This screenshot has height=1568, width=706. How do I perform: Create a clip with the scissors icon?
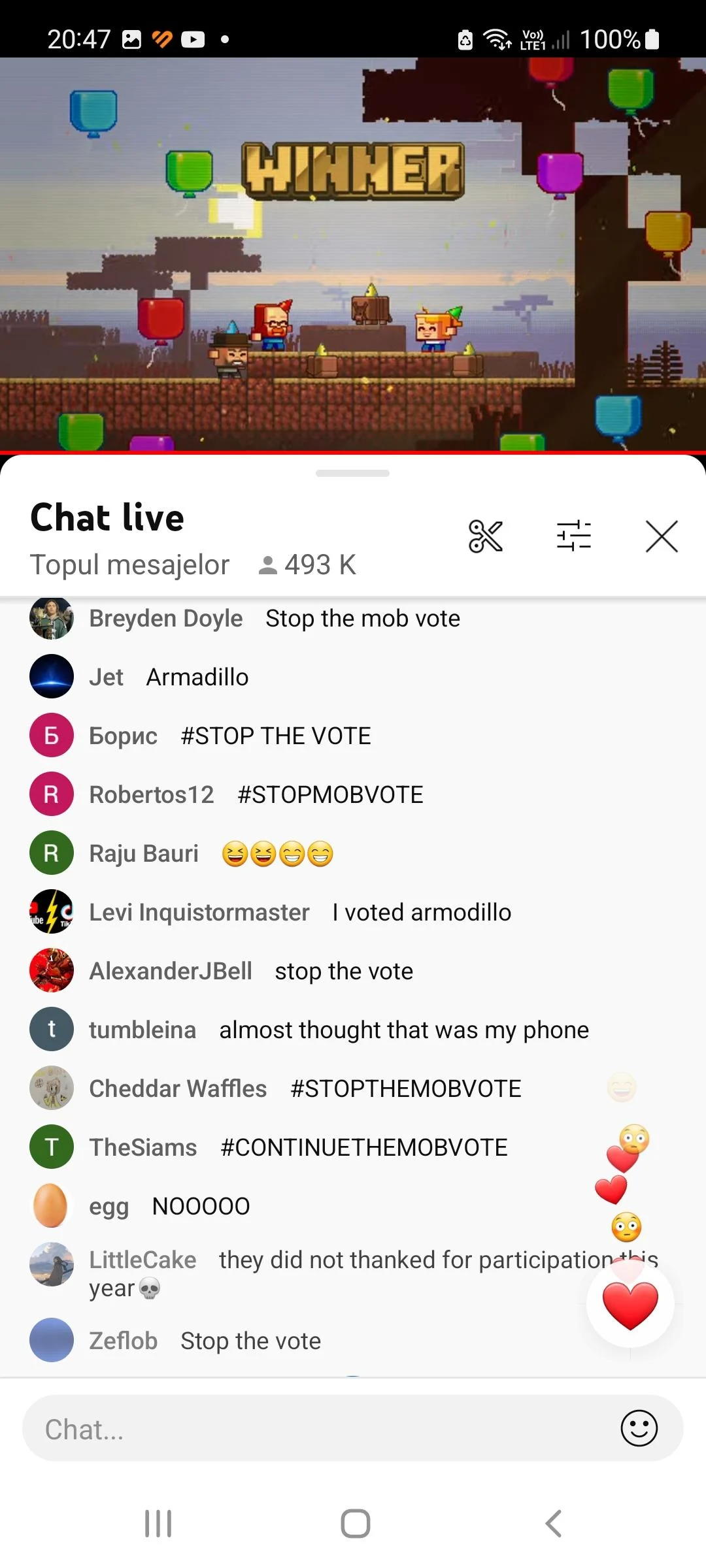(x=486, y=536)
